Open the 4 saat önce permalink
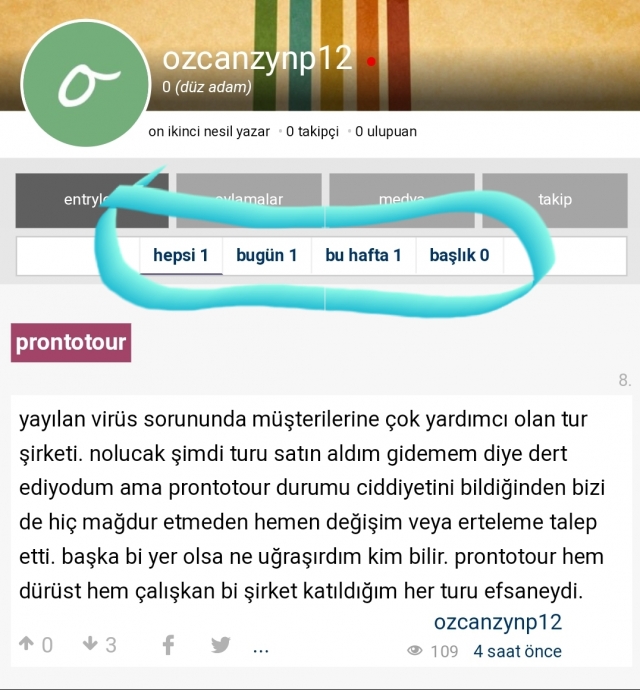This screenshot has height=690, width=640. 517,651
